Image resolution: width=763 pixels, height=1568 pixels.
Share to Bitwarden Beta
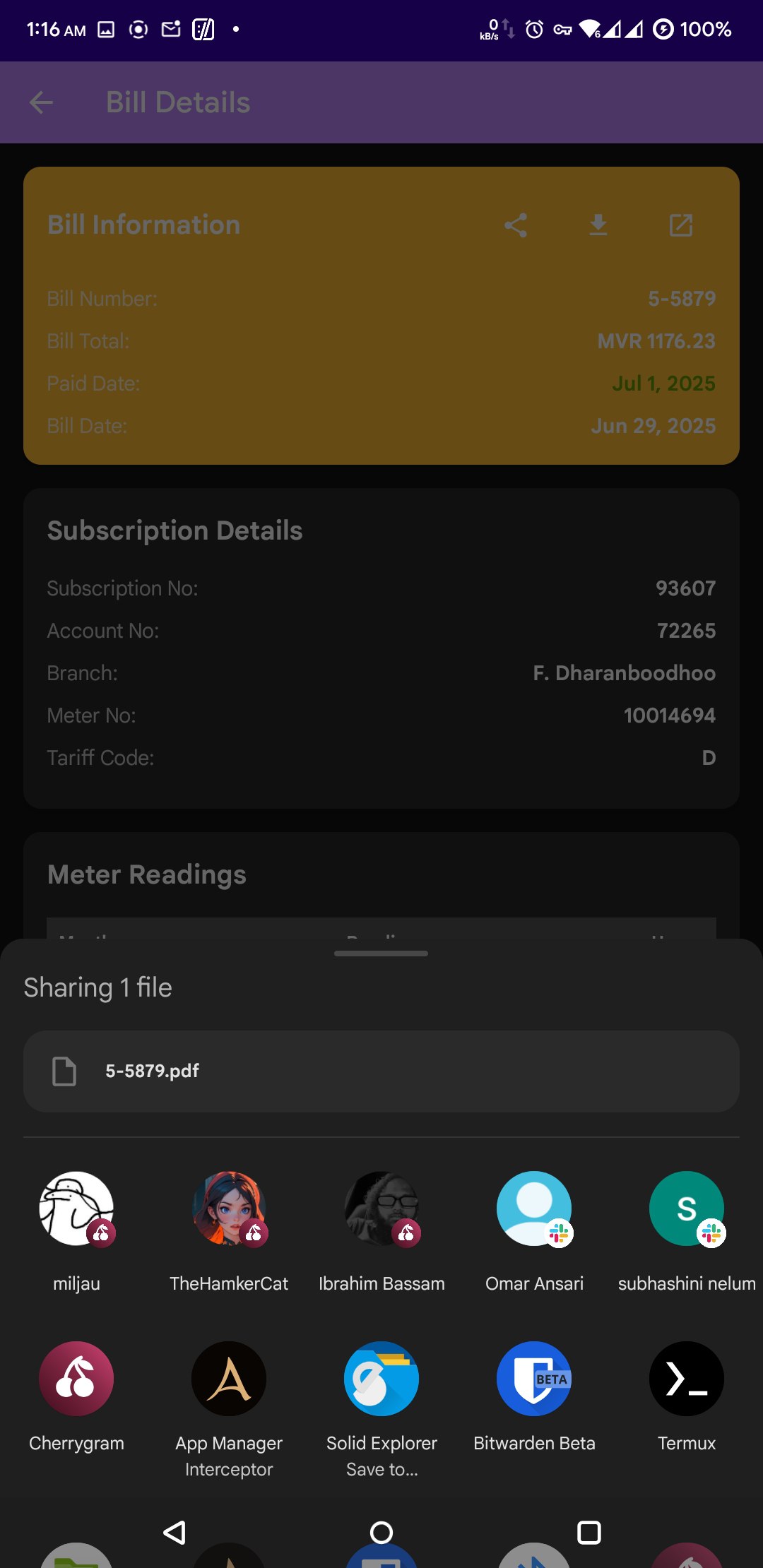[534, 1379]
